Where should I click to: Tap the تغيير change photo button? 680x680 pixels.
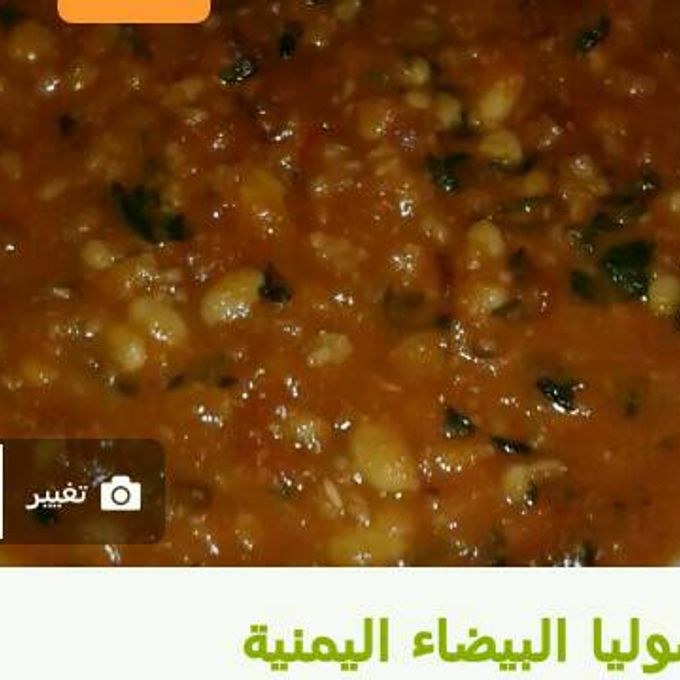[x=84, y=493]
